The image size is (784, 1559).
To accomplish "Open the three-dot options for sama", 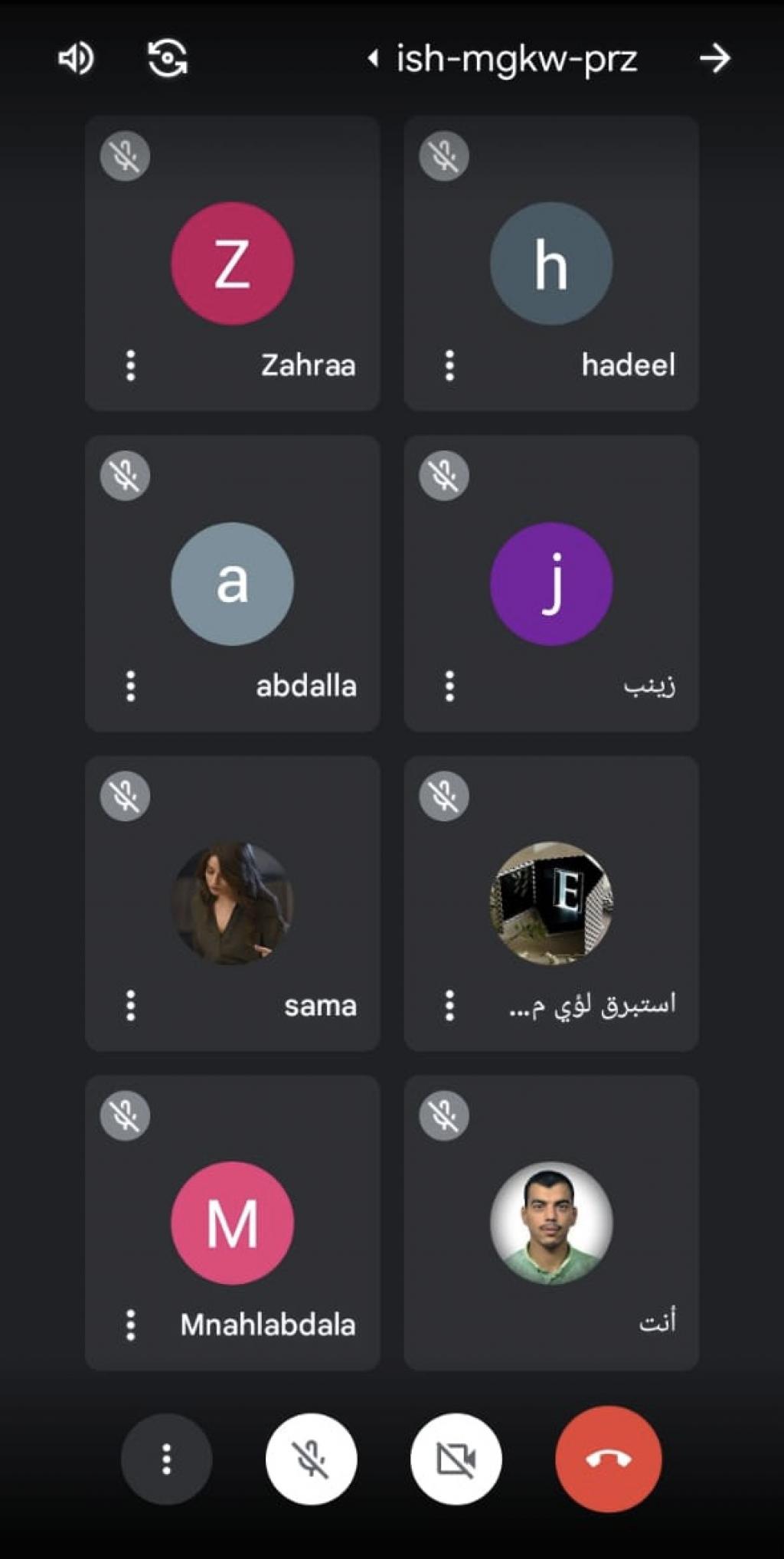I will (131, 1005).
